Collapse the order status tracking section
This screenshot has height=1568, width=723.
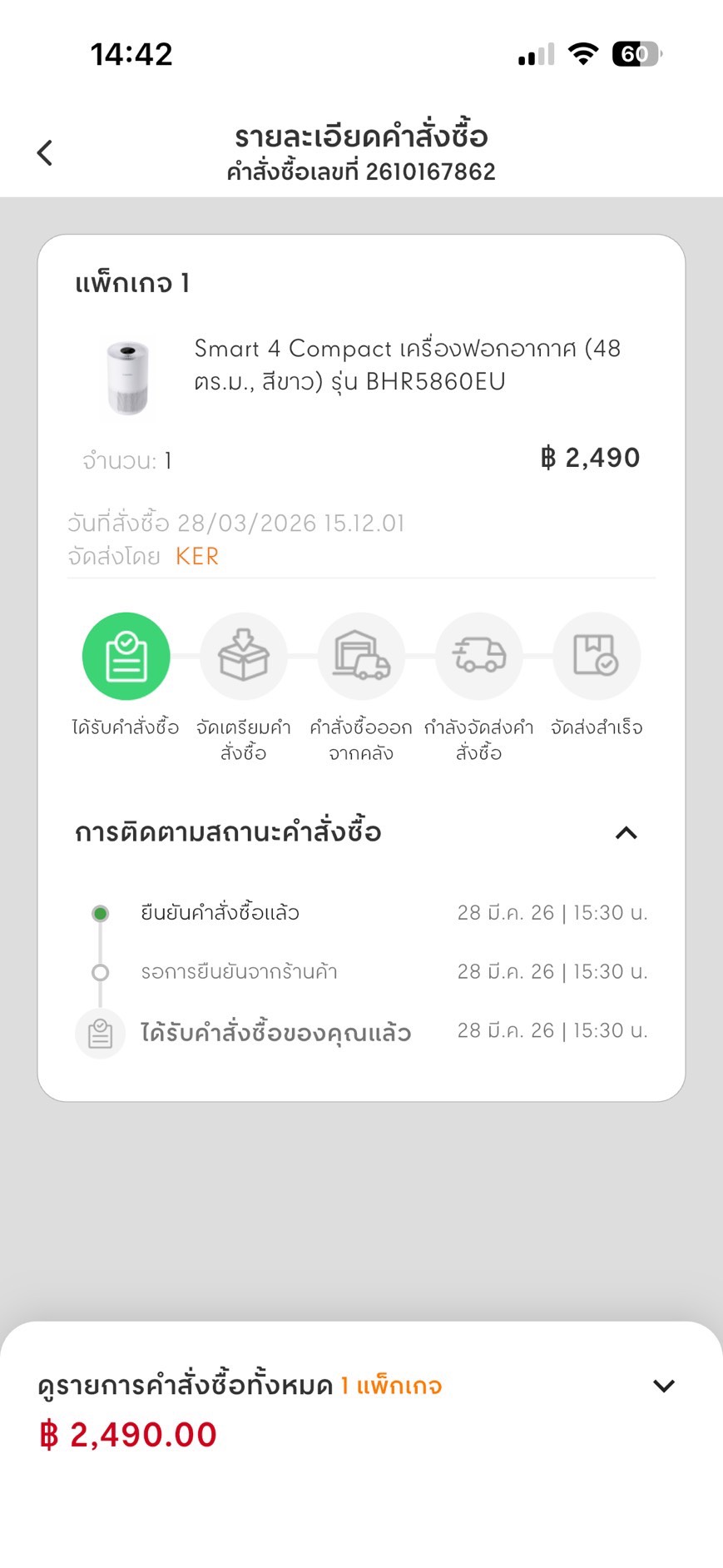(626, 833)
